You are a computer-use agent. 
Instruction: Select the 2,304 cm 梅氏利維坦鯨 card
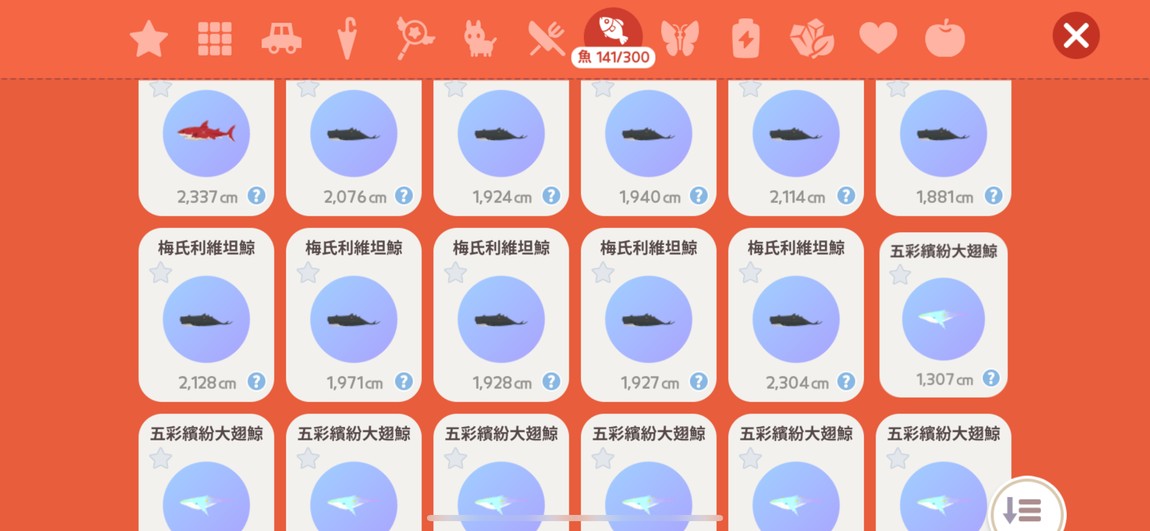795,318
